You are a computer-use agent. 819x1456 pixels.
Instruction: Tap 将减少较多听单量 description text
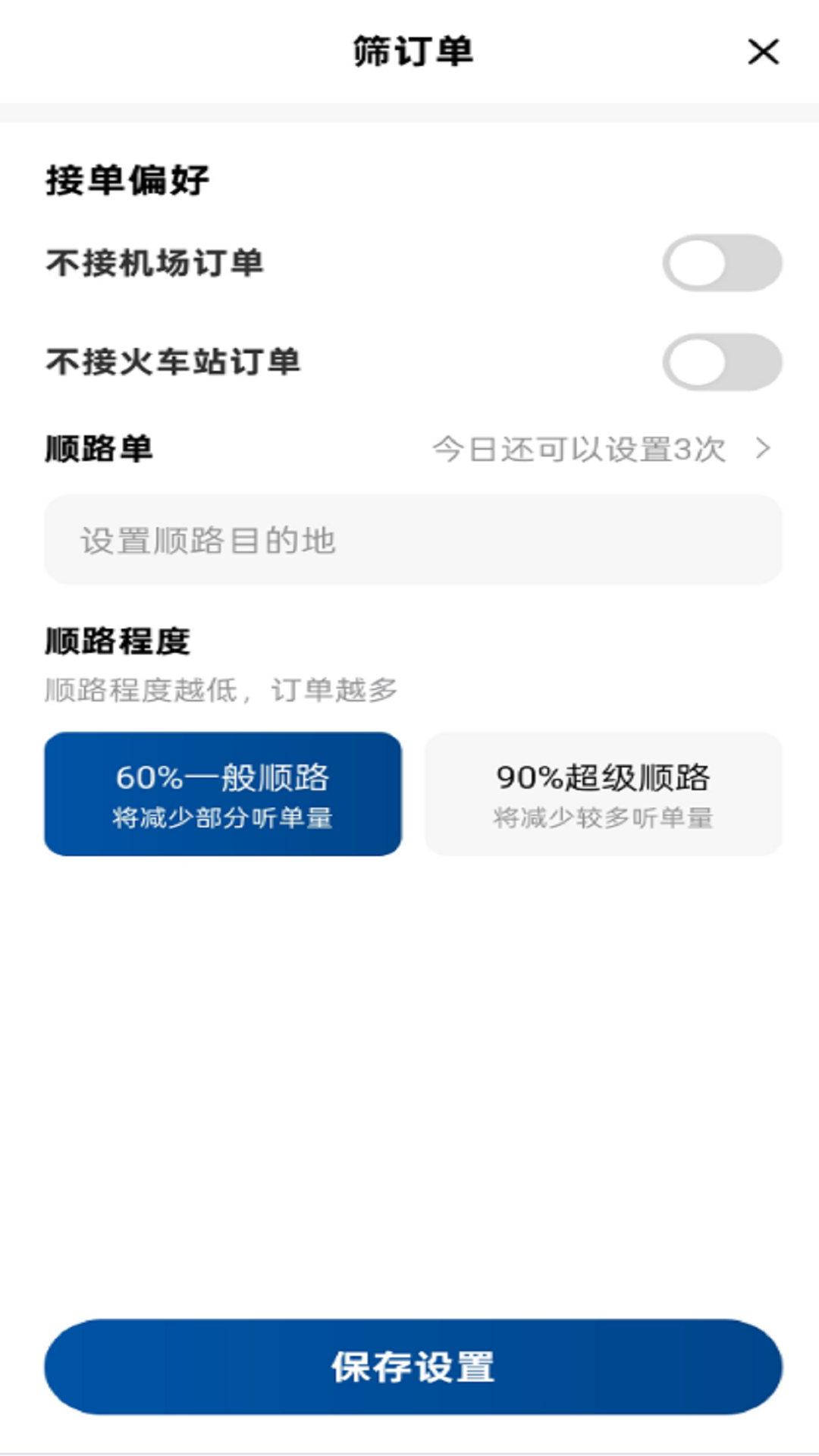coord(604,817)
